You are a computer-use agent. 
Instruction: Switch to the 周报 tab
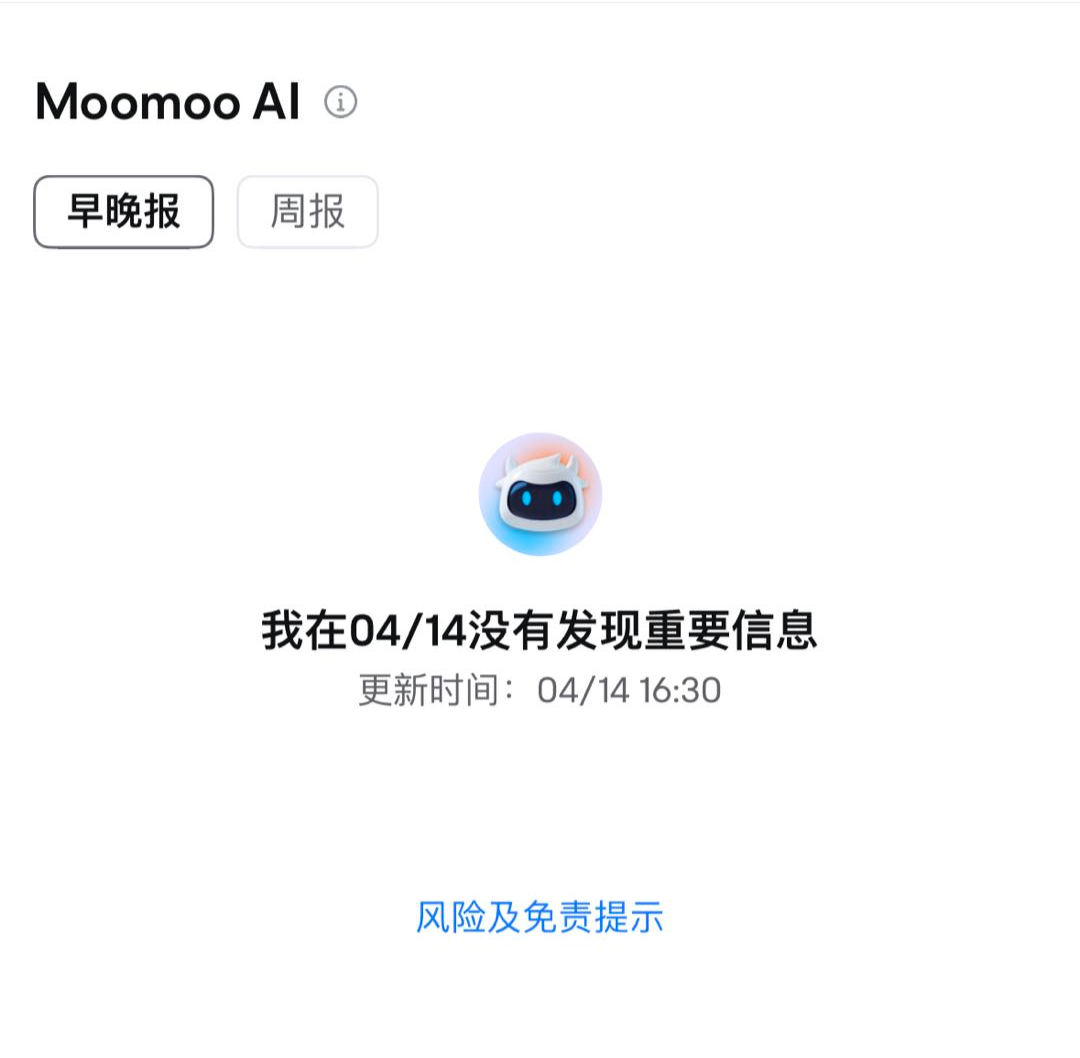[x=308, y=212]
